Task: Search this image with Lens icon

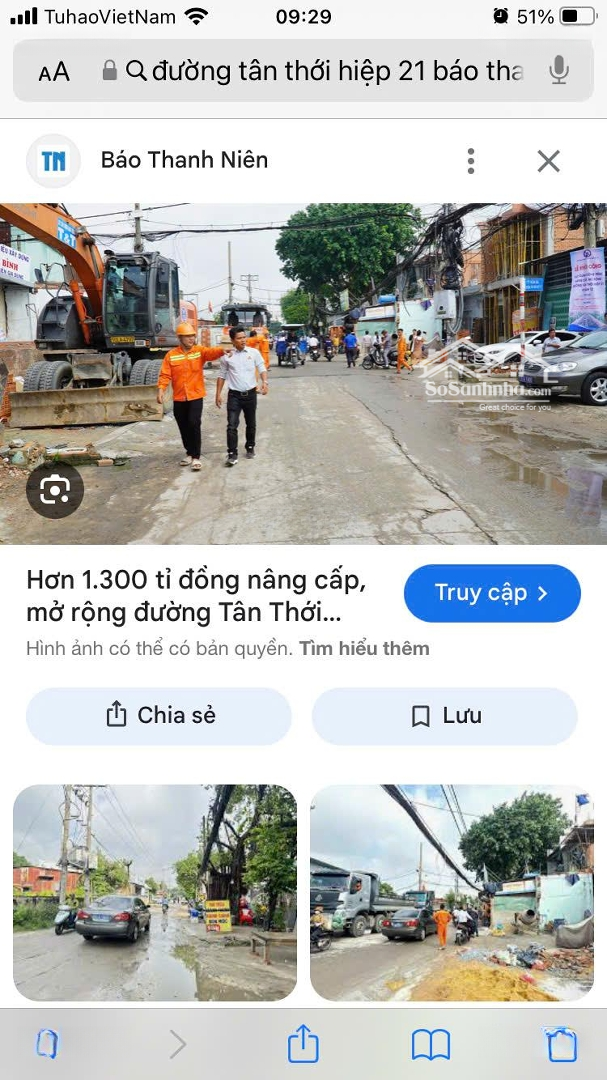Action: click(x=55, y=489)
